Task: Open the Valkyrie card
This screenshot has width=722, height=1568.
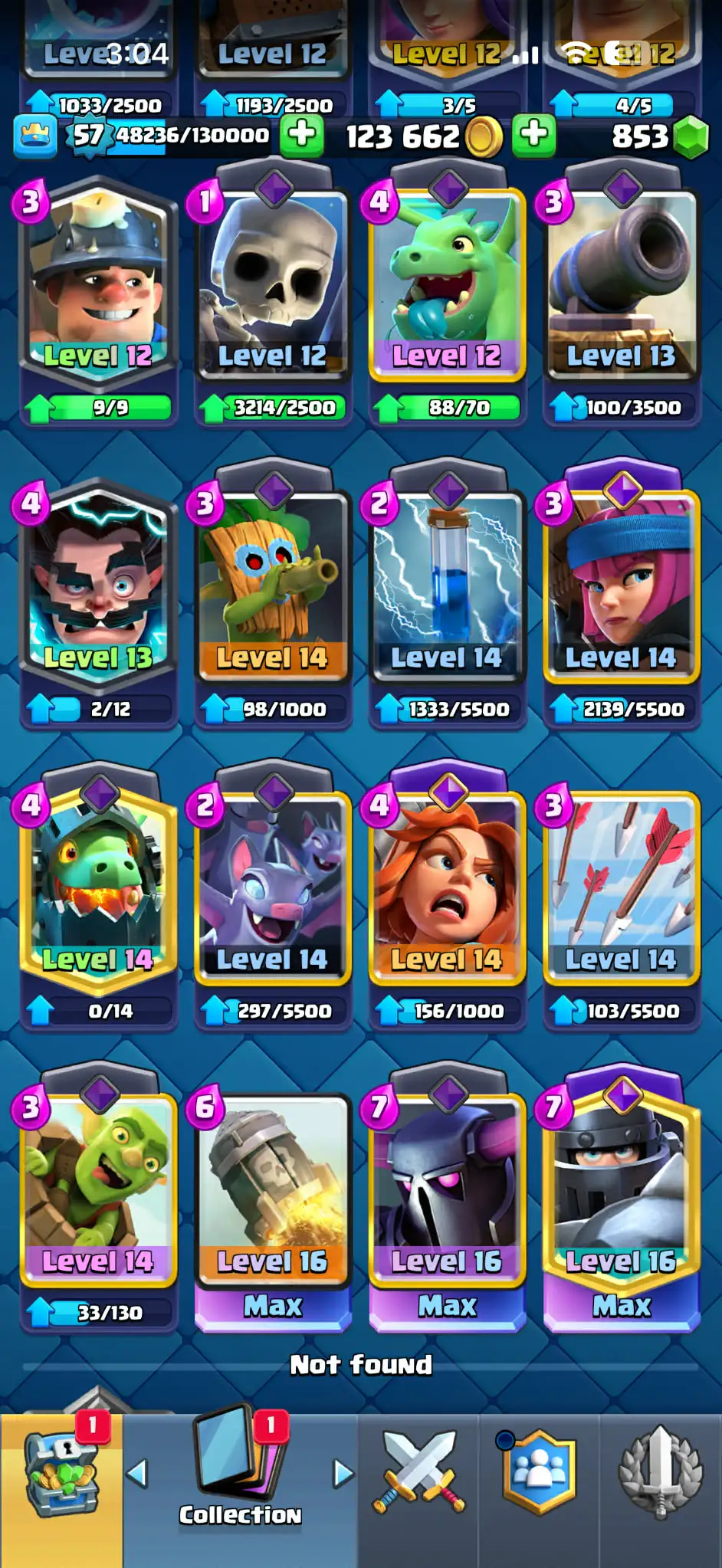Action: (x=447, y=904)
